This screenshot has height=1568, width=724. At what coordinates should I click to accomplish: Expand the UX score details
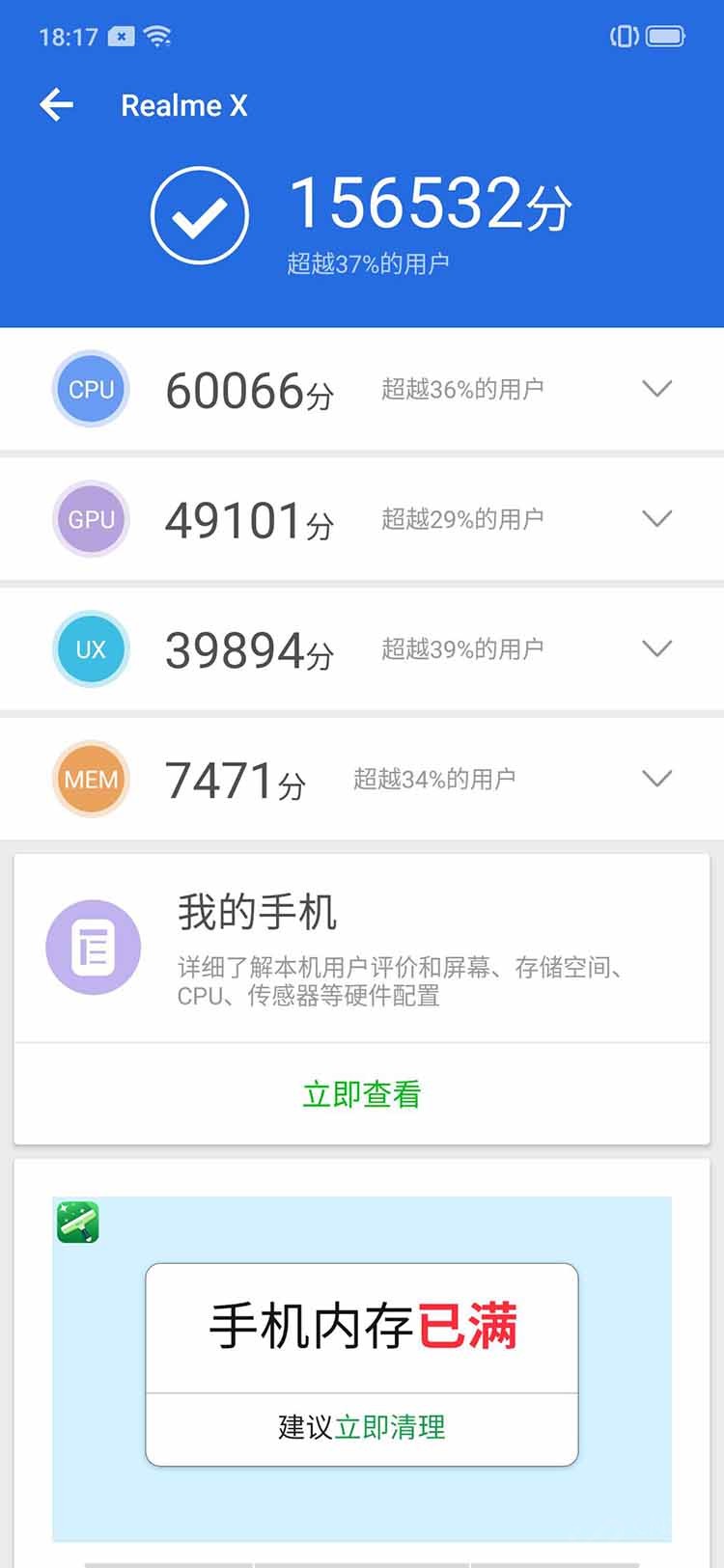point(656,648)
